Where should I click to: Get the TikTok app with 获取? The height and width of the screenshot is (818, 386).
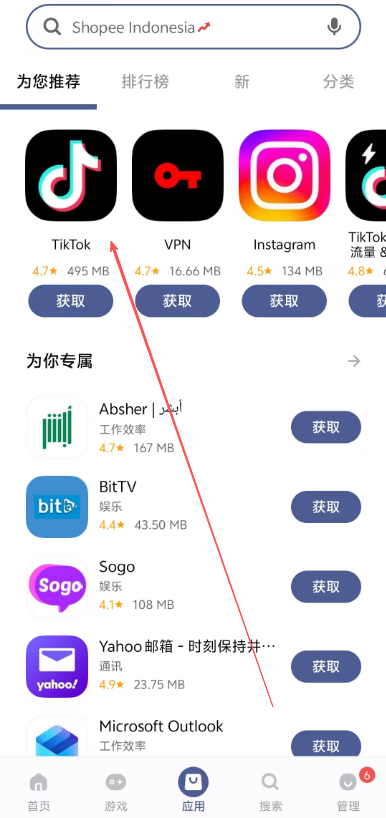point(70,301)
